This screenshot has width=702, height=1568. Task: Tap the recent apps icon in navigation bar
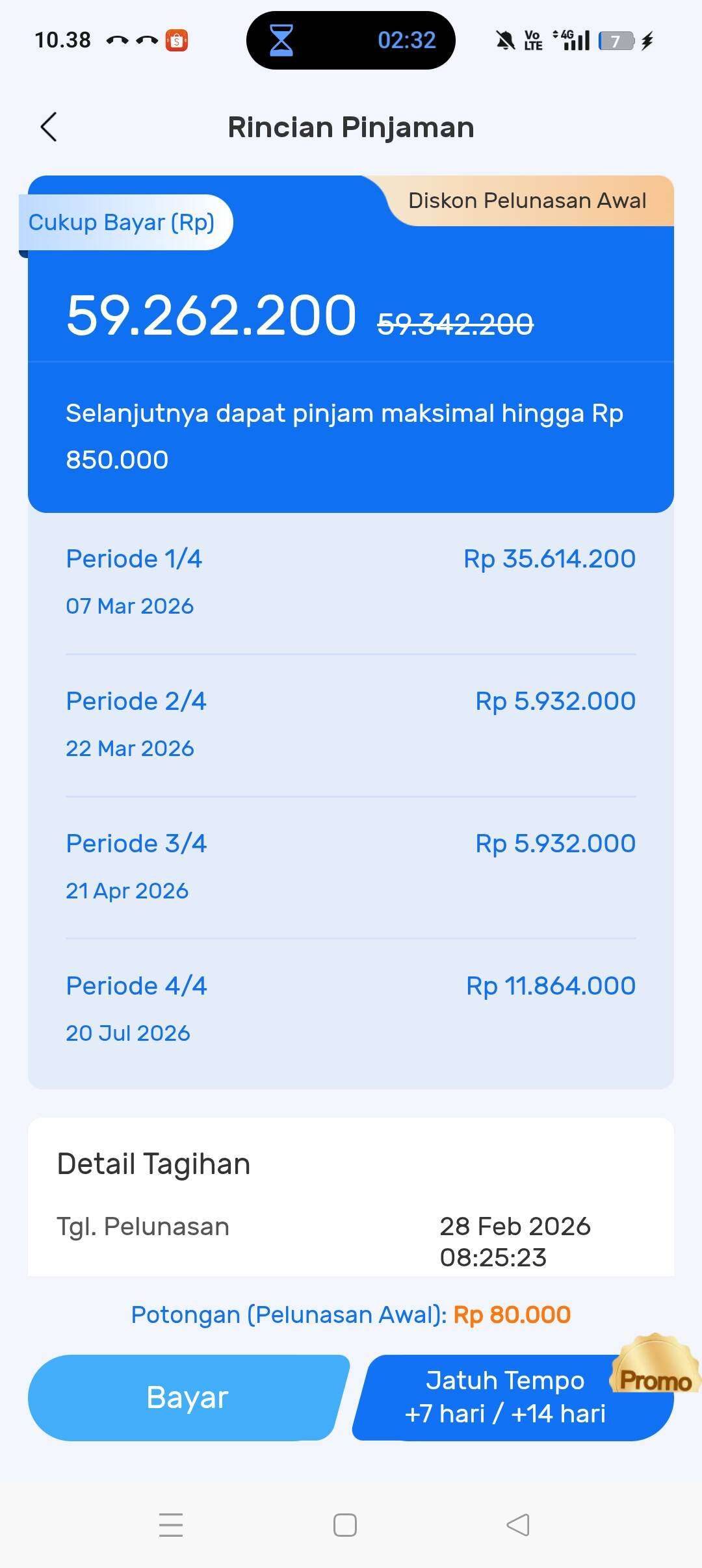(171, 1526)
